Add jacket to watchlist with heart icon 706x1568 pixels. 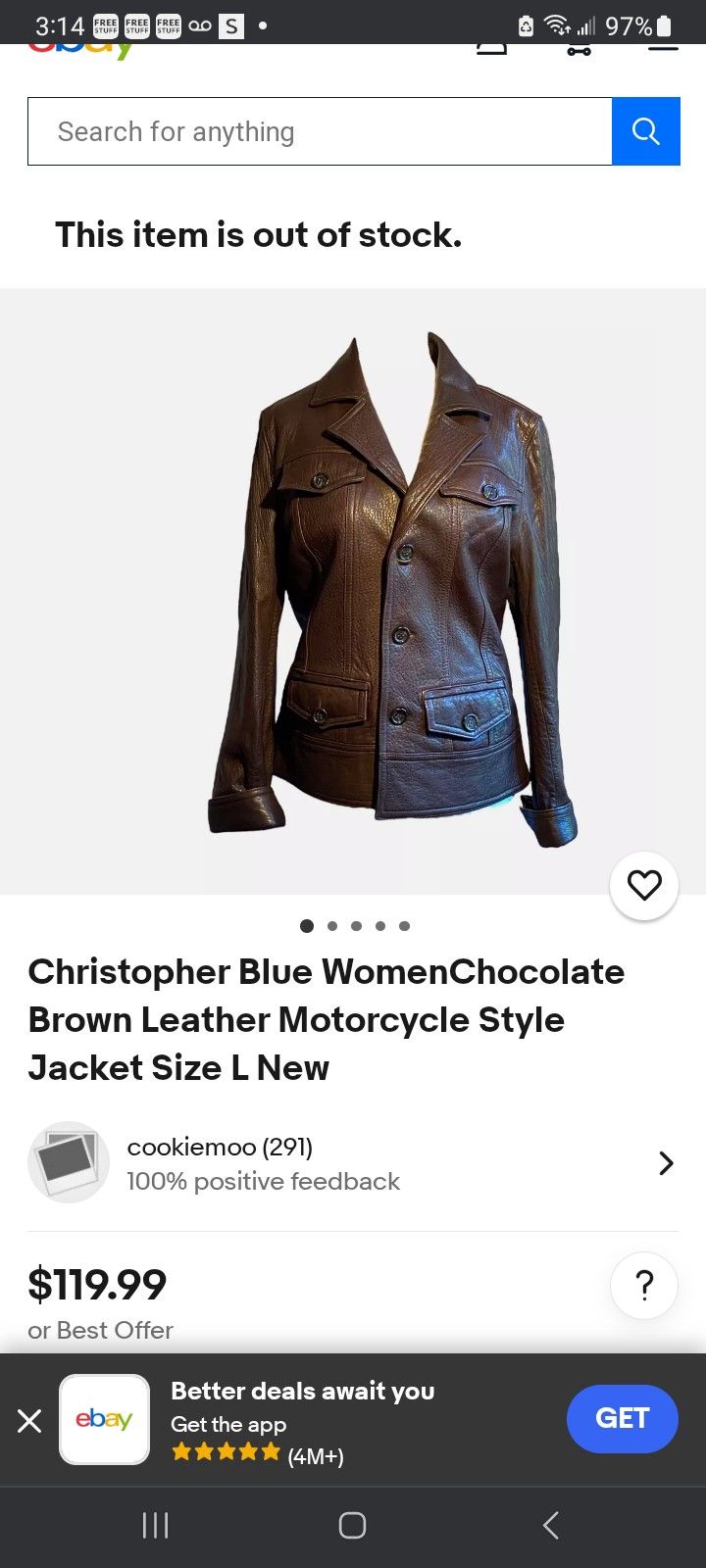(x=643, y=886)
